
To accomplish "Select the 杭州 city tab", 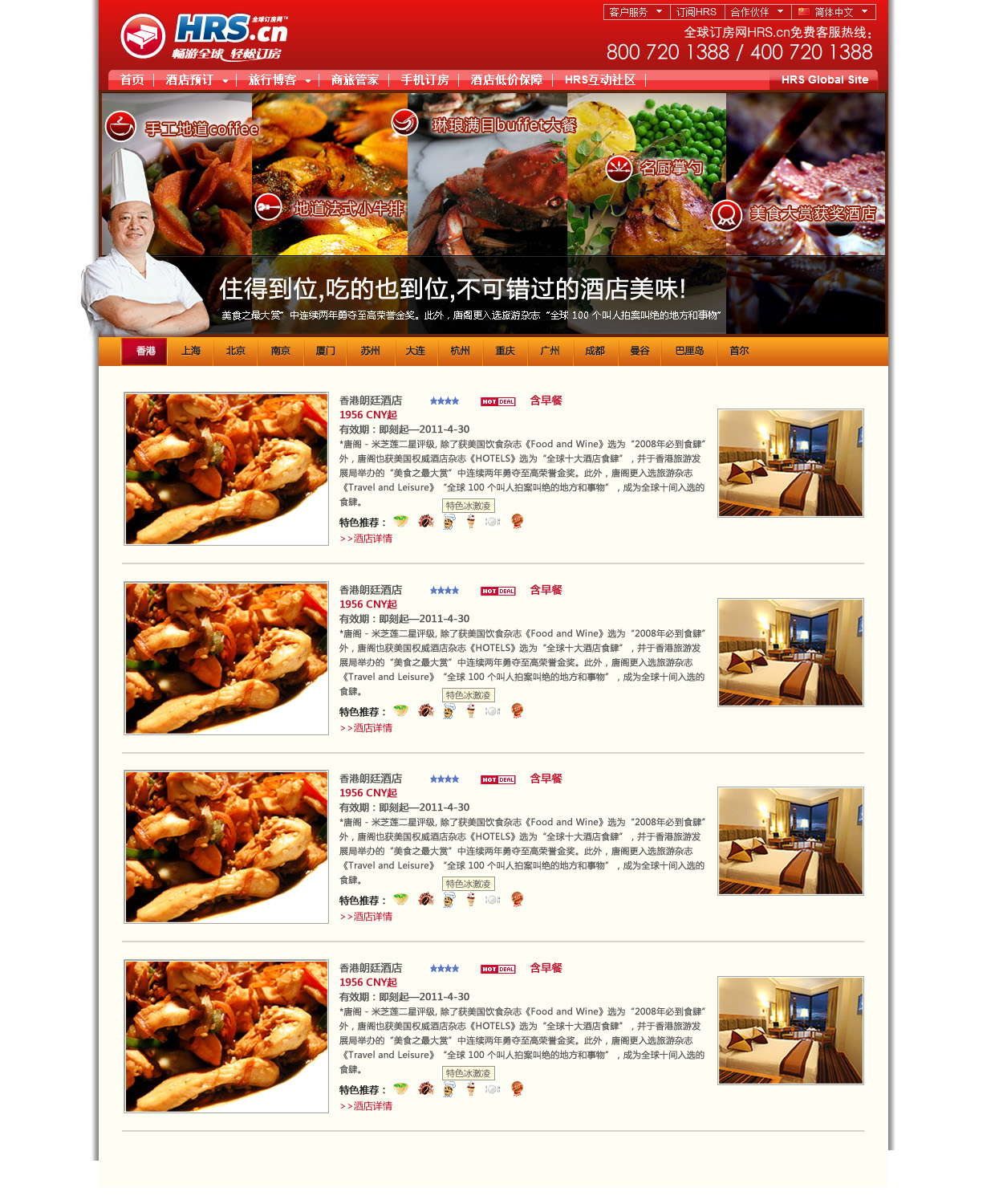I will [x=461, y=351].
